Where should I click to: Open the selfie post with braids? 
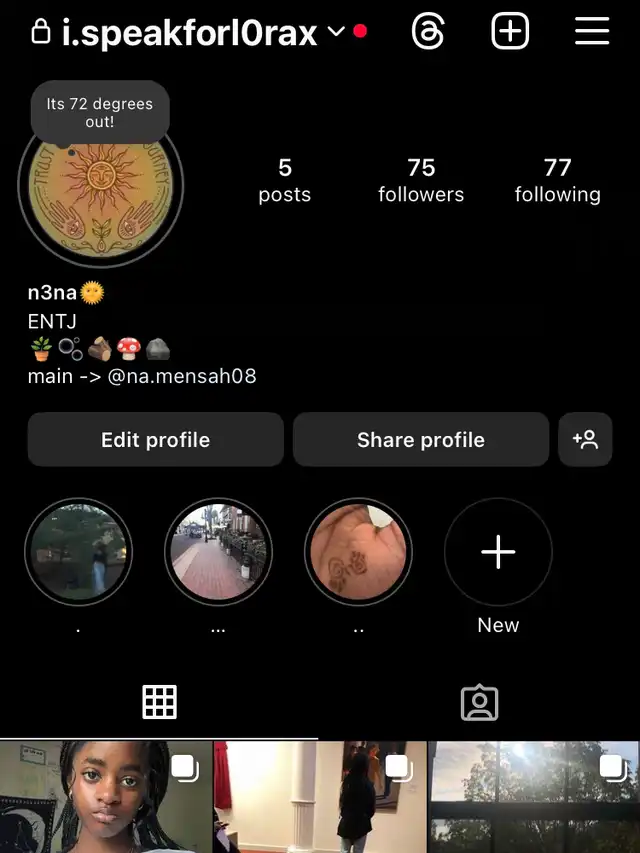105,797
